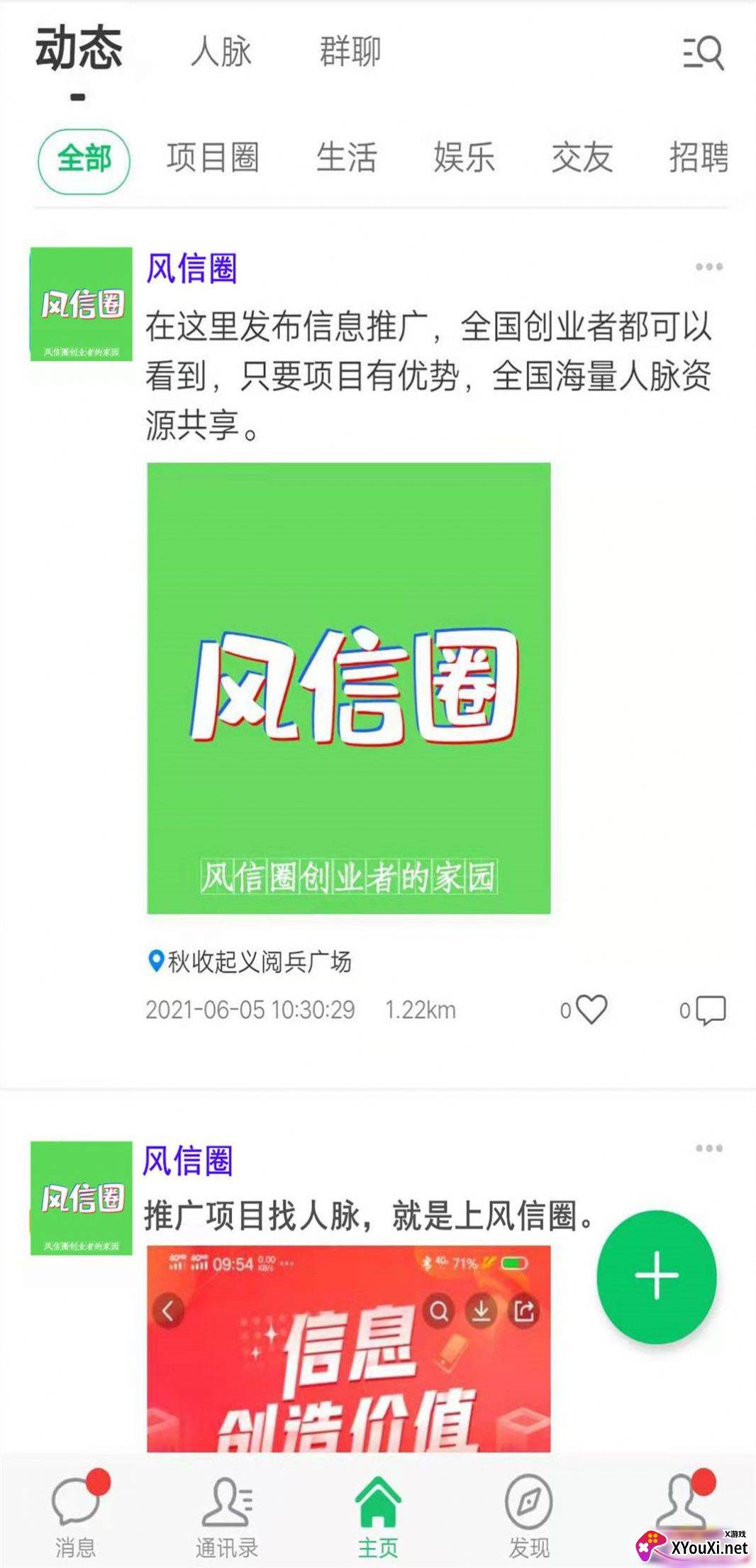The height and width of the screenshot is (1568, 756).
Task: Click the location pin before 秋收起义阅兵广场
Action: click(x=154, y=962)
